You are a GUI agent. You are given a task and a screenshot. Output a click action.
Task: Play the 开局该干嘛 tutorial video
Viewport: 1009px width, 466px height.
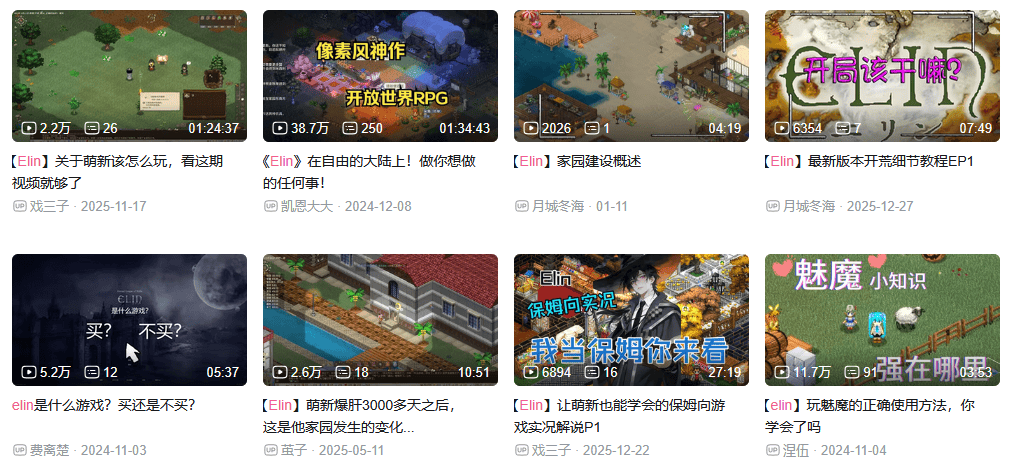click(882, 75)
